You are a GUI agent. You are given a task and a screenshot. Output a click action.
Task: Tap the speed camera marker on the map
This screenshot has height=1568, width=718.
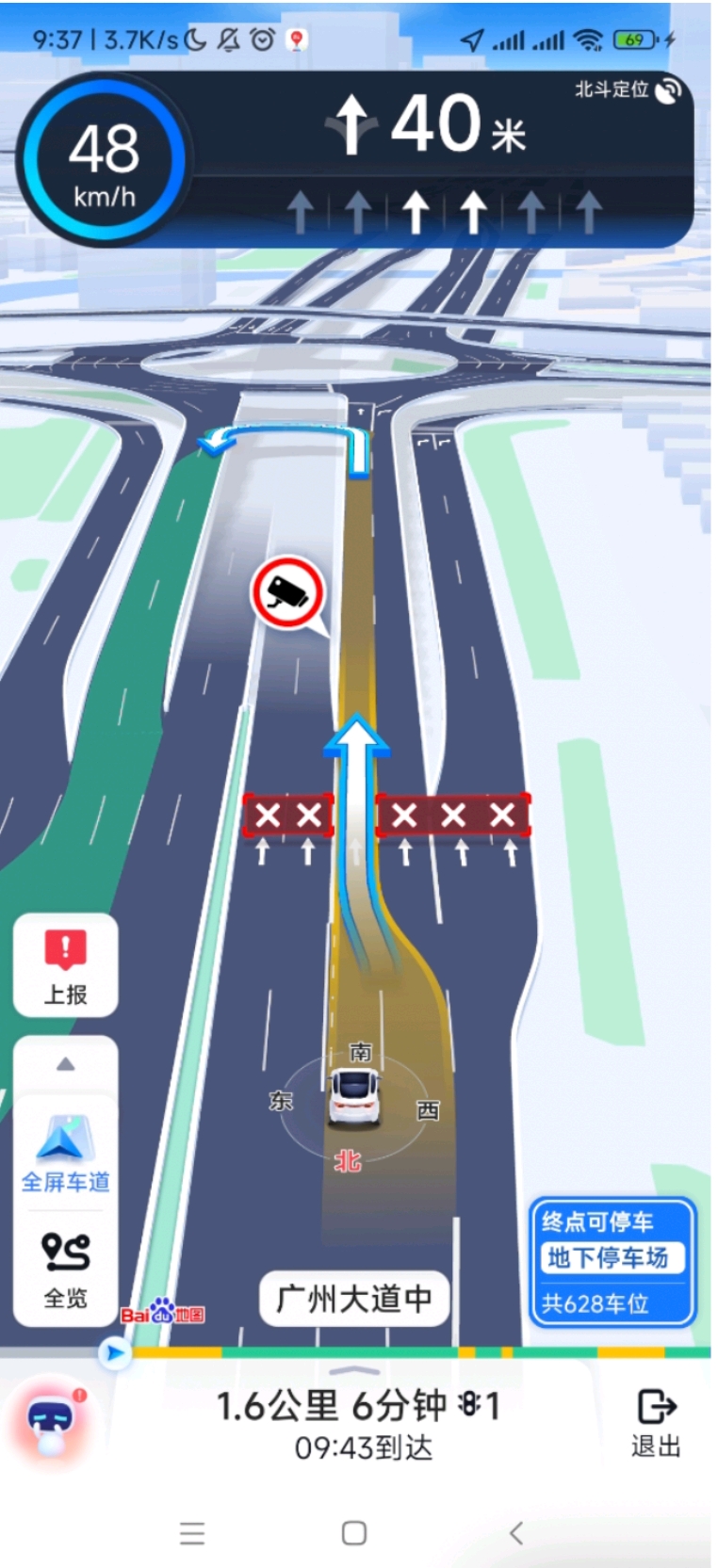[288, 593]
